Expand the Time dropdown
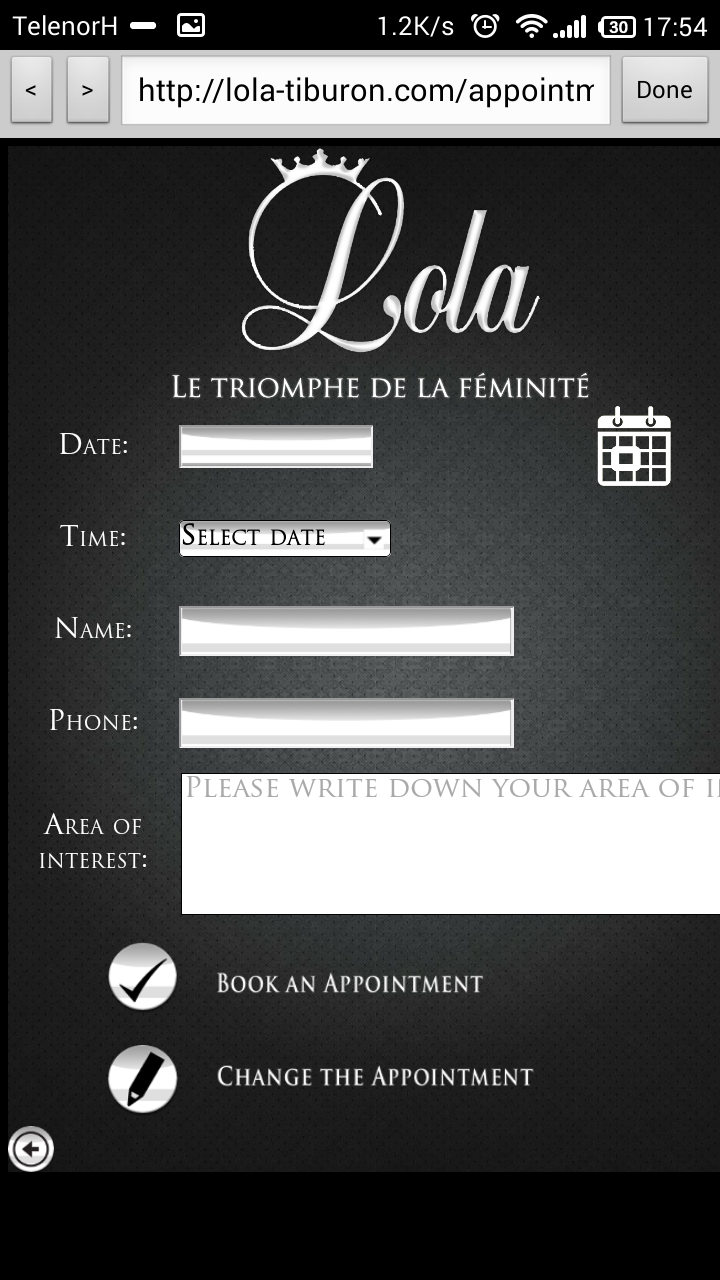 (284, 538)
